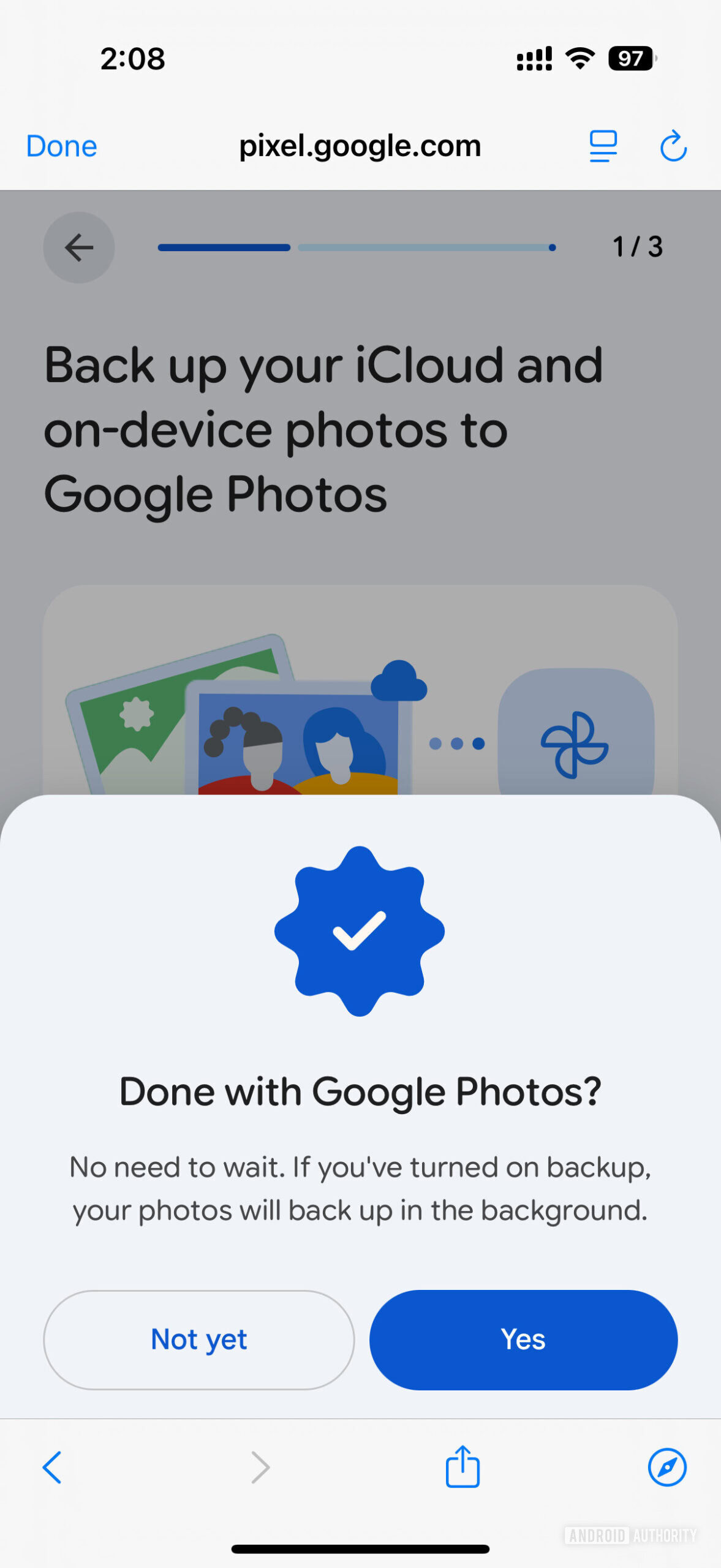Tap the pixel.google.com address bar
This screenshot has height=1568, width=721.
[360, 146]
